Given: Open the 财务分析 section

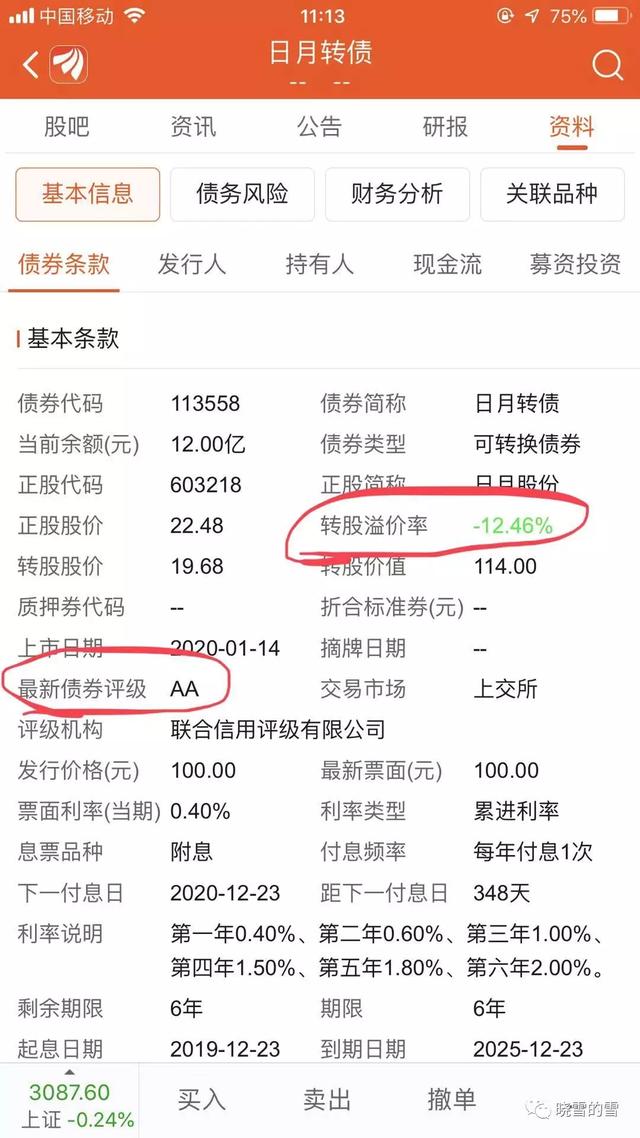Looking at the screenshot, I should 397,194.
